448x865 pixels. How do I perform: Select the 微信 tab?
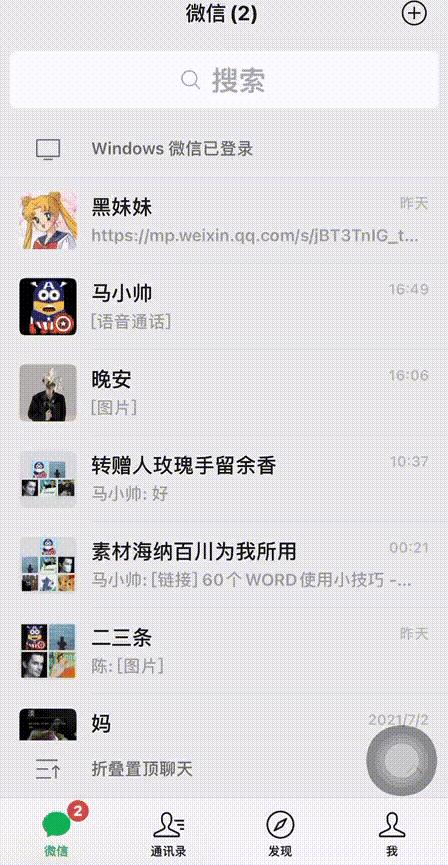56,832
